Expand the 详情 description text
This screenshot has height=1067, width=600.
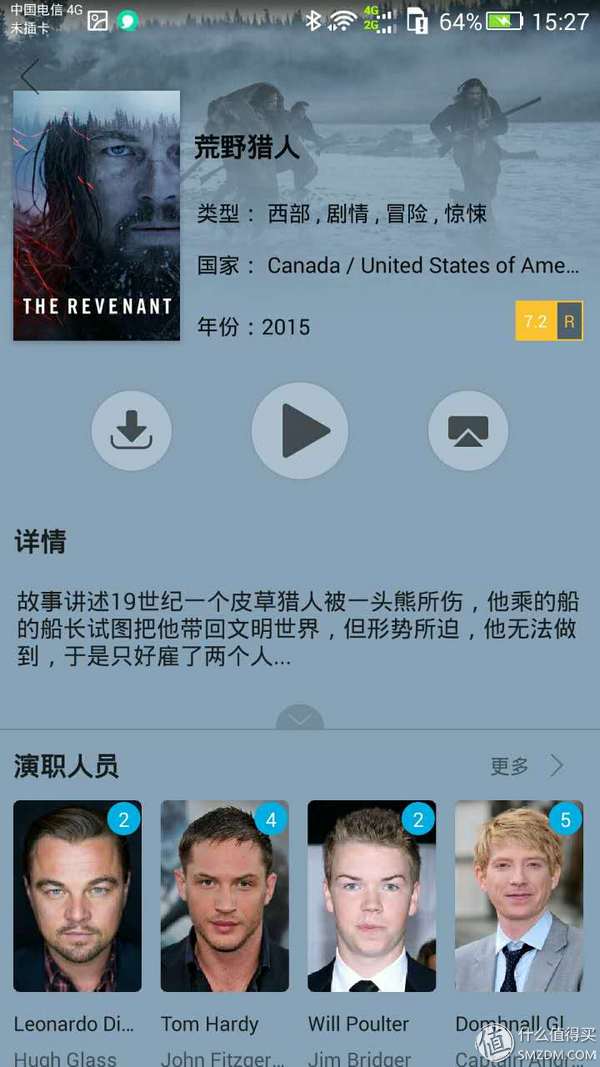click(x=300, y=718)
